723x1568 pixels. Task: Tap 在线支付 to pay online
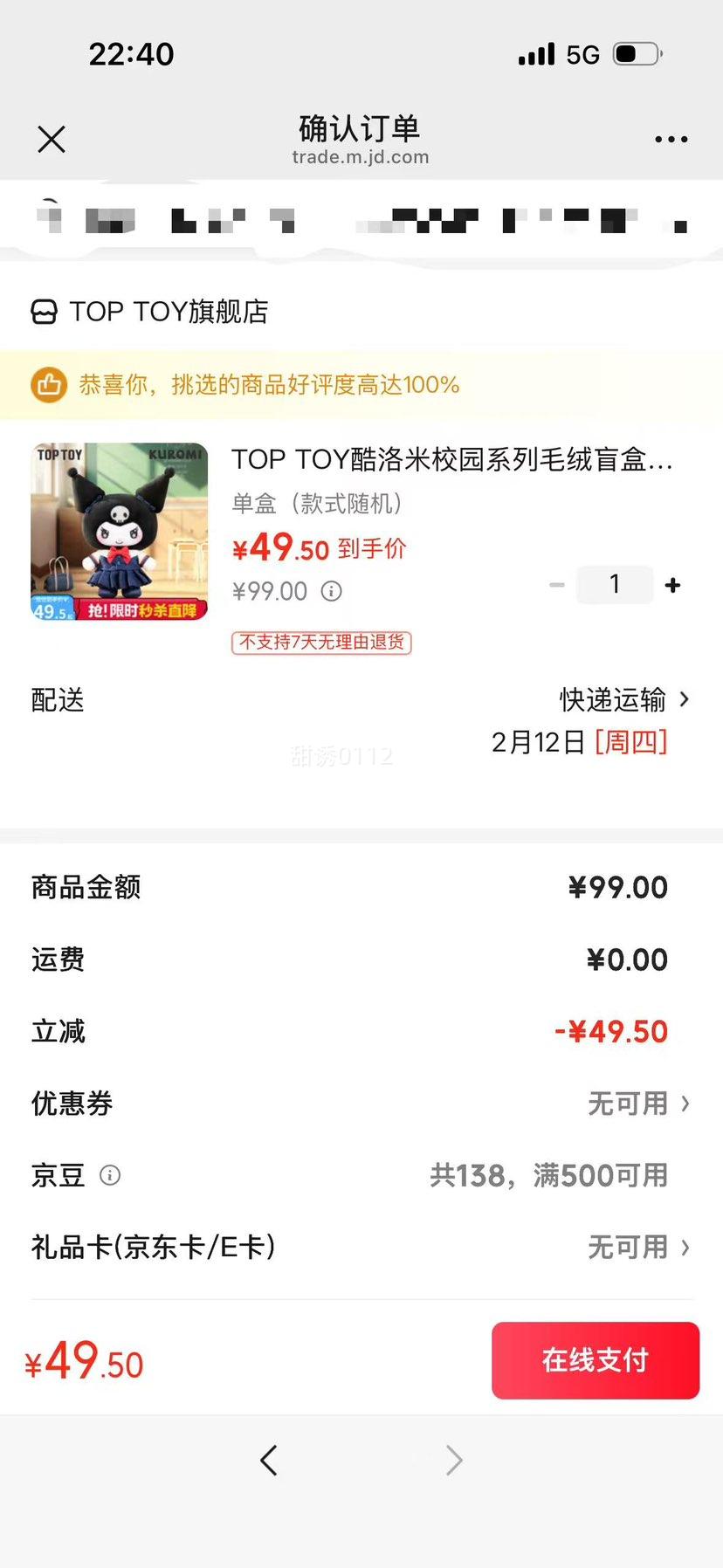[595, 1360]
